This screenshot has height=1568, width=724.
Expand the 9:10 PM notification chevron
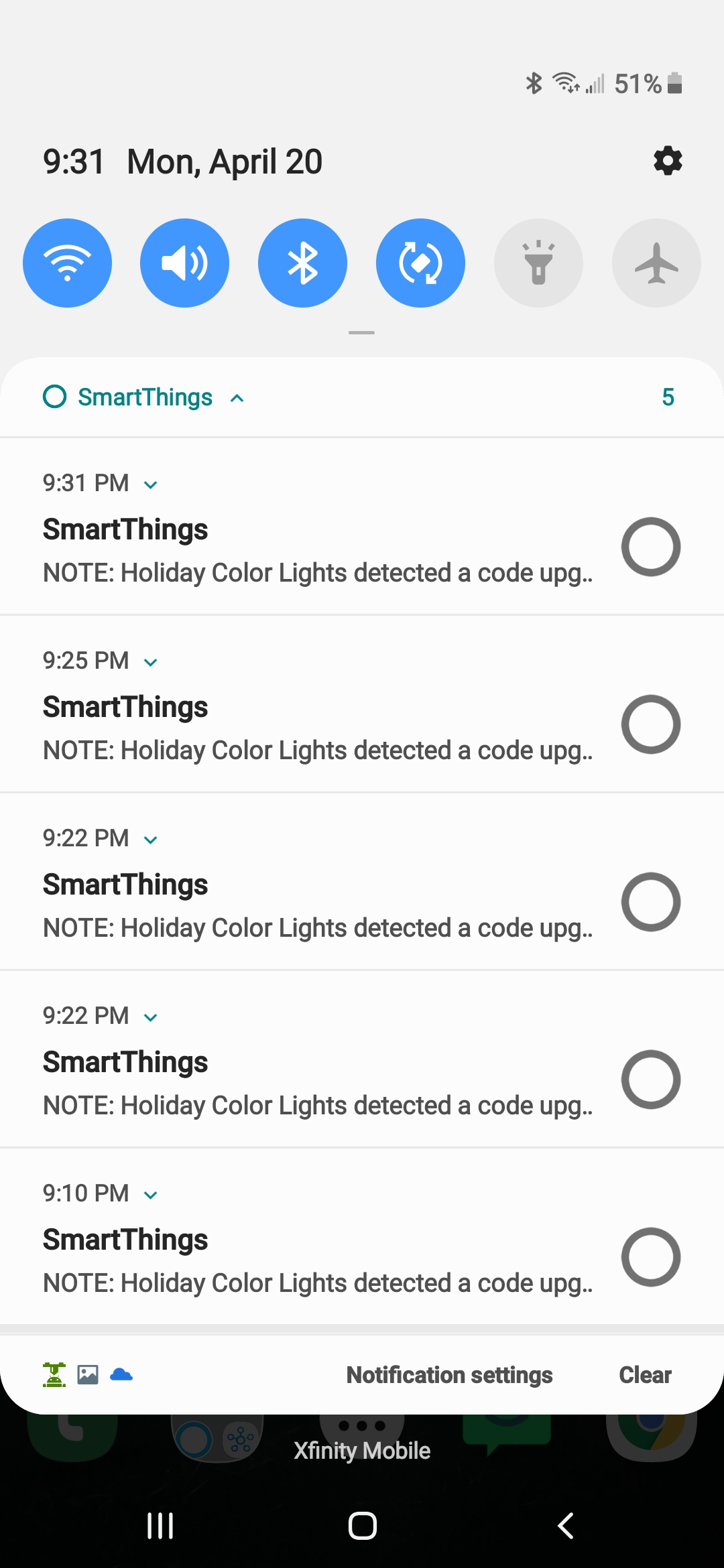(x=151, y=1195)
